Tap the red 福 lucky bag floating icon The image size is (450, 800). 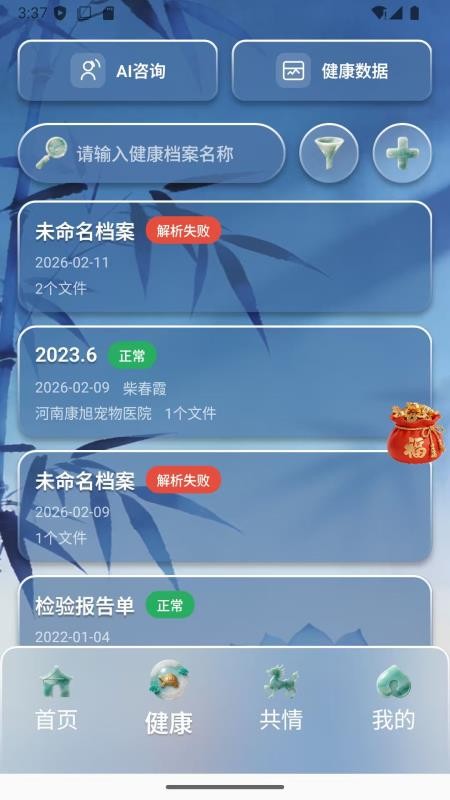415,433
